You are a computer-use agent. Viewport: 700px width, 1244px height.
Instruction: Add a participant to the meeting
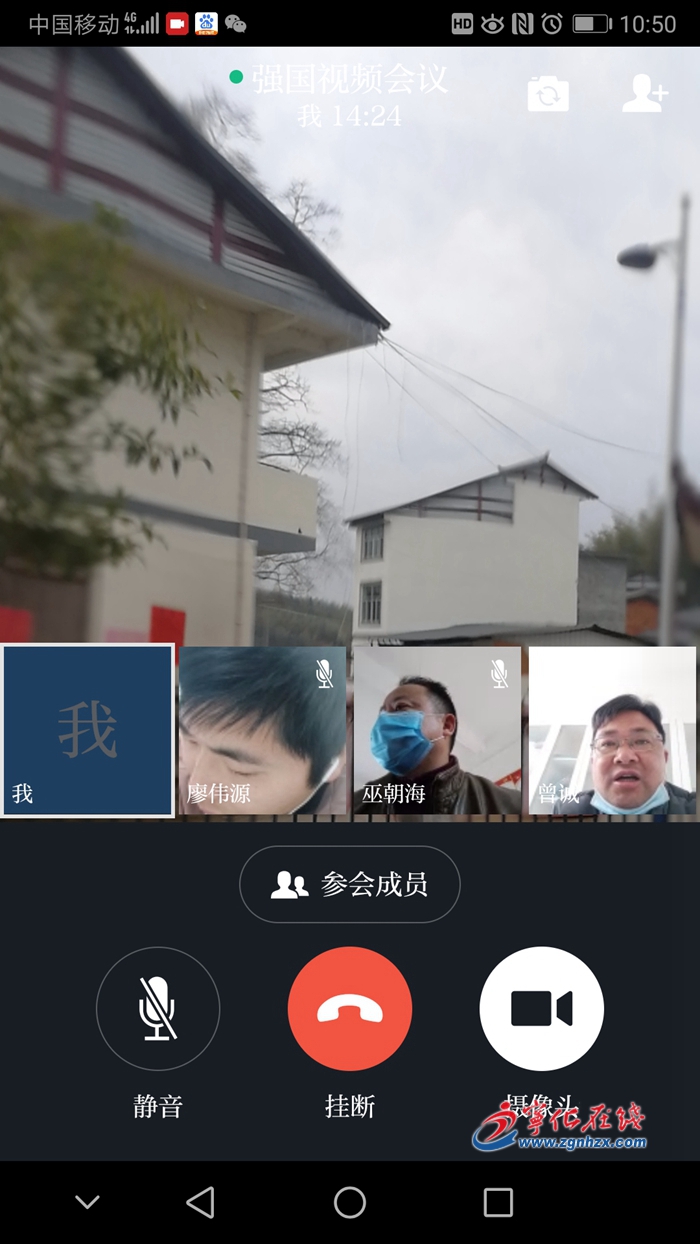coord(644,94)
